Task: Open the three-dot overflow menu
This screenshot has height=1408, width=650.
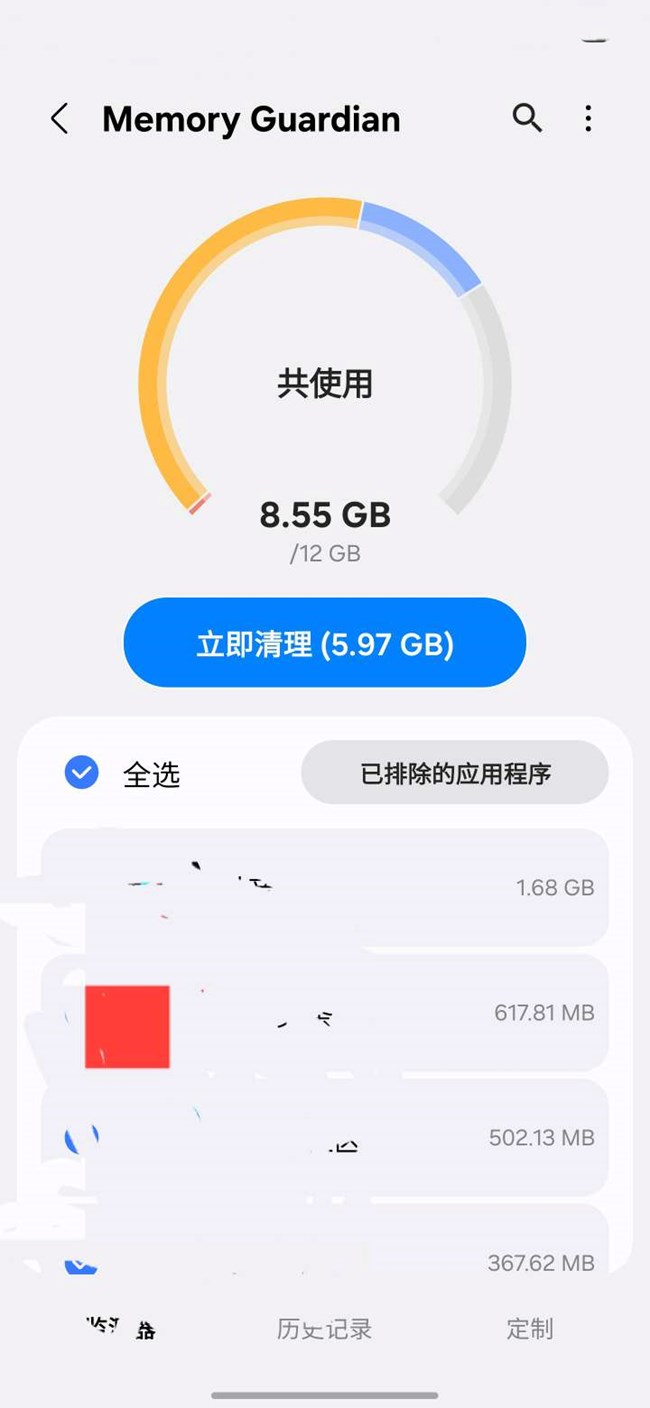Action: [x=588, y=119]
